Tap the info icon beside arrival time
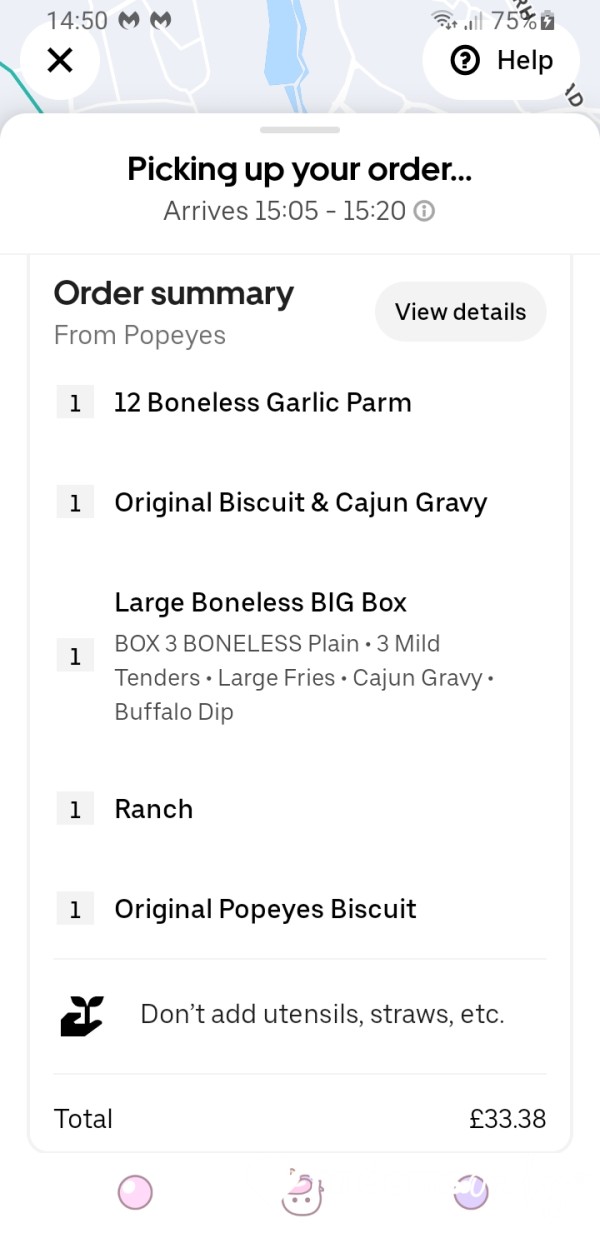The image size is (600, 1233). point(424,212)
